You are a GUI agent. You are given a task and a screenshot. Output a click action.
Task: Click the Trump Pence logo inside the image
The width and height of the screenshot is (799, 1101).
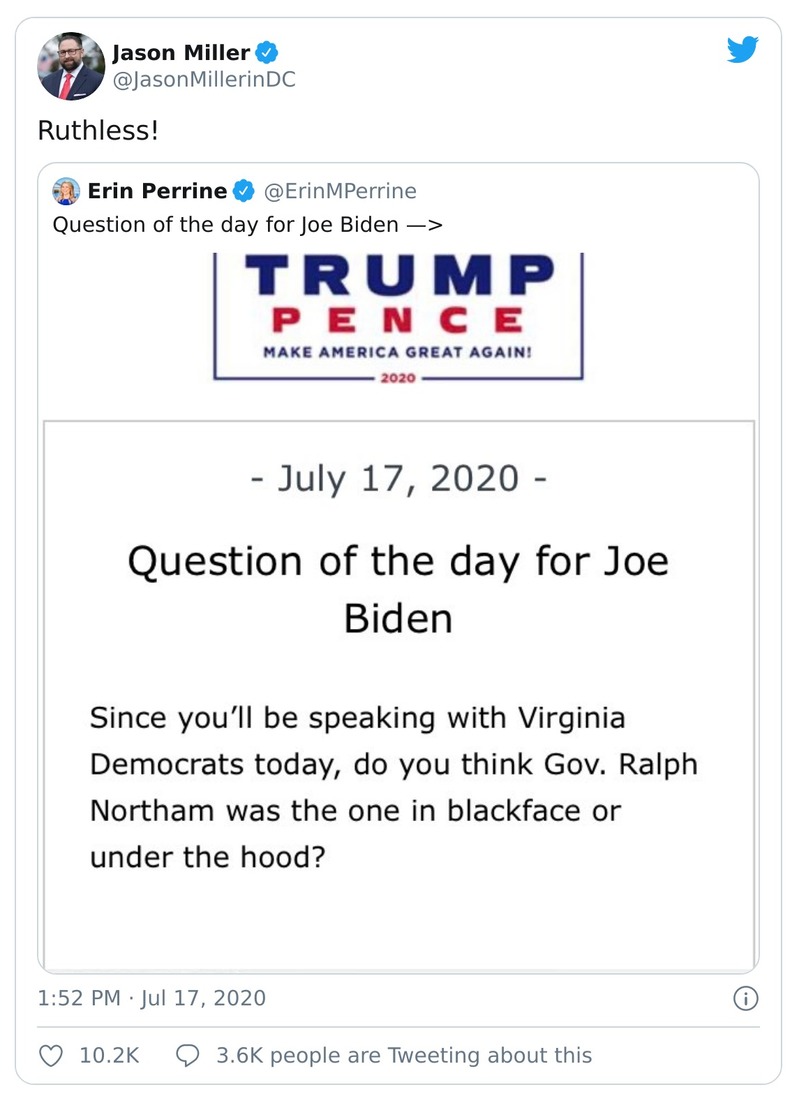[399, 315]
